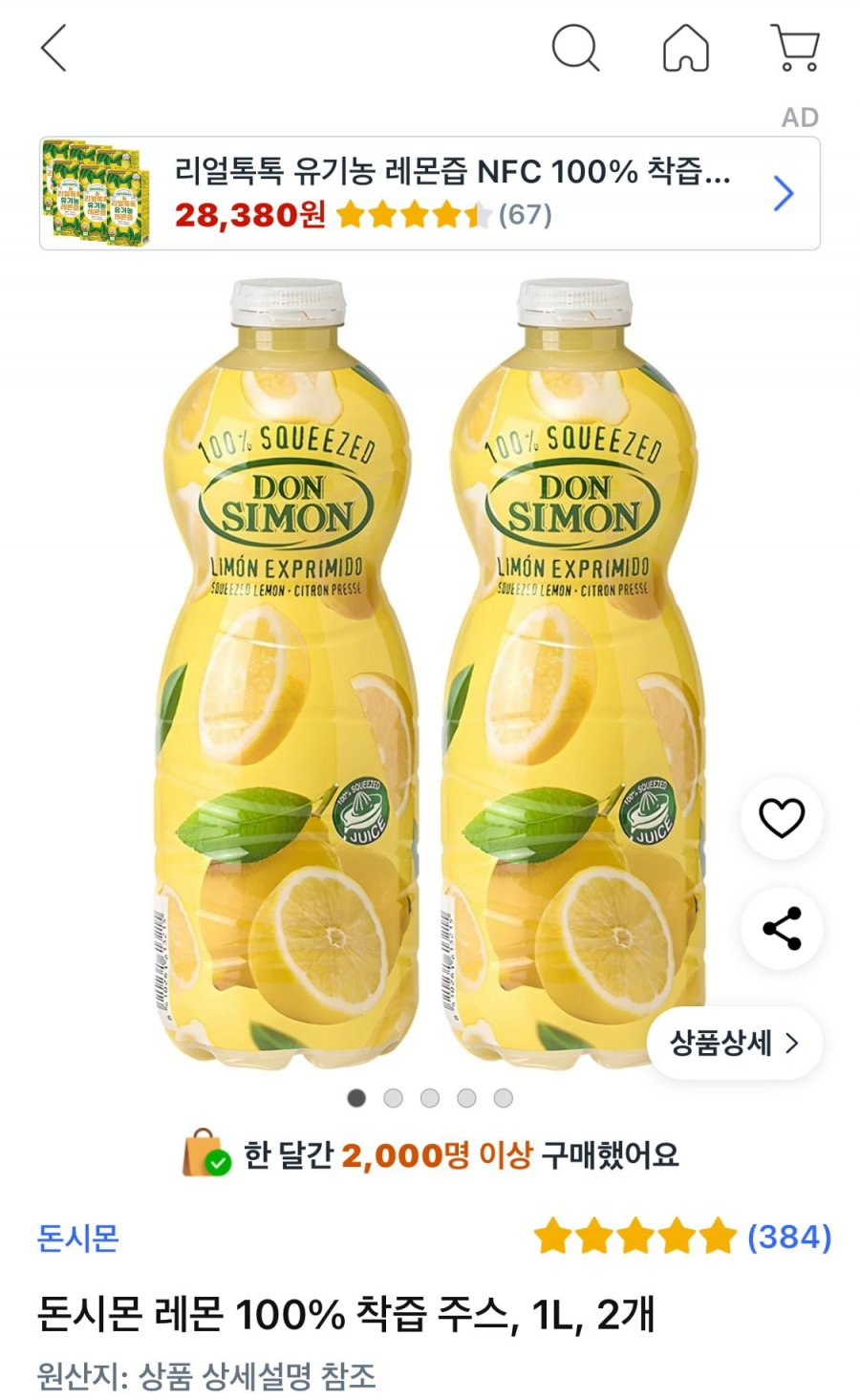Go back to the previous page
The image size is (860, 1400).
[54, 49]
